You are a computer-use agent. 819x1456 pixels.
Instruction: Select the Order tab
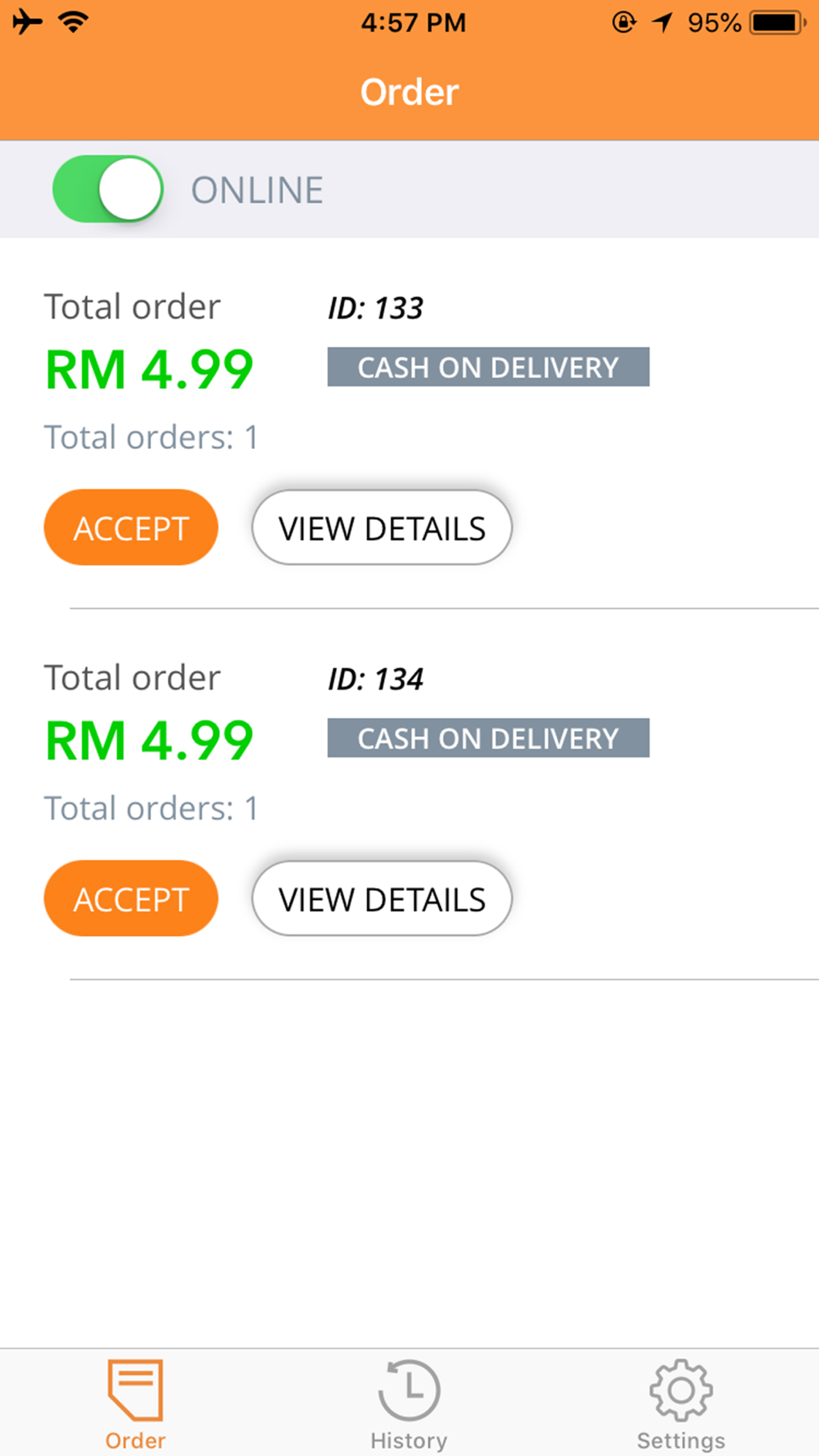click(135, 1403)
